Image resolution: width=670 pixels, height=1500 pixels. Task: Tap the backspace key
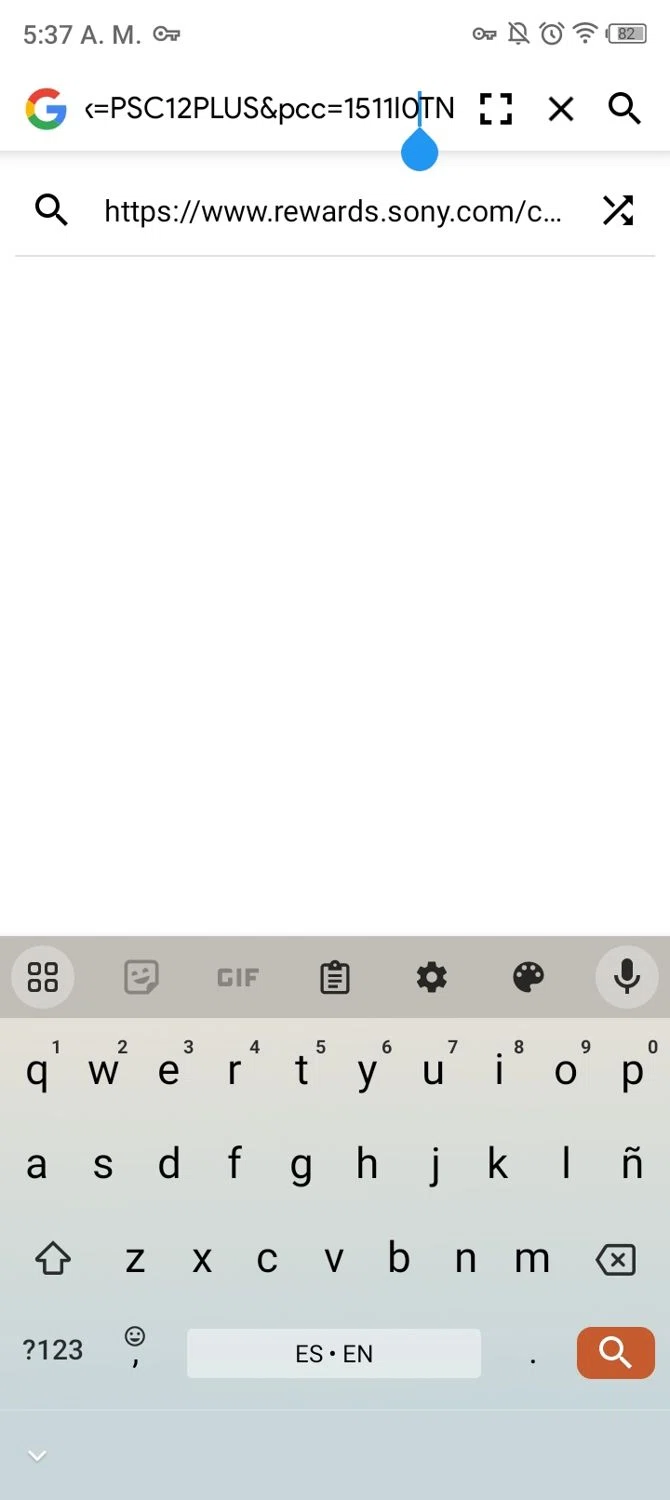pyautogui.click(x=615, y=1260)
